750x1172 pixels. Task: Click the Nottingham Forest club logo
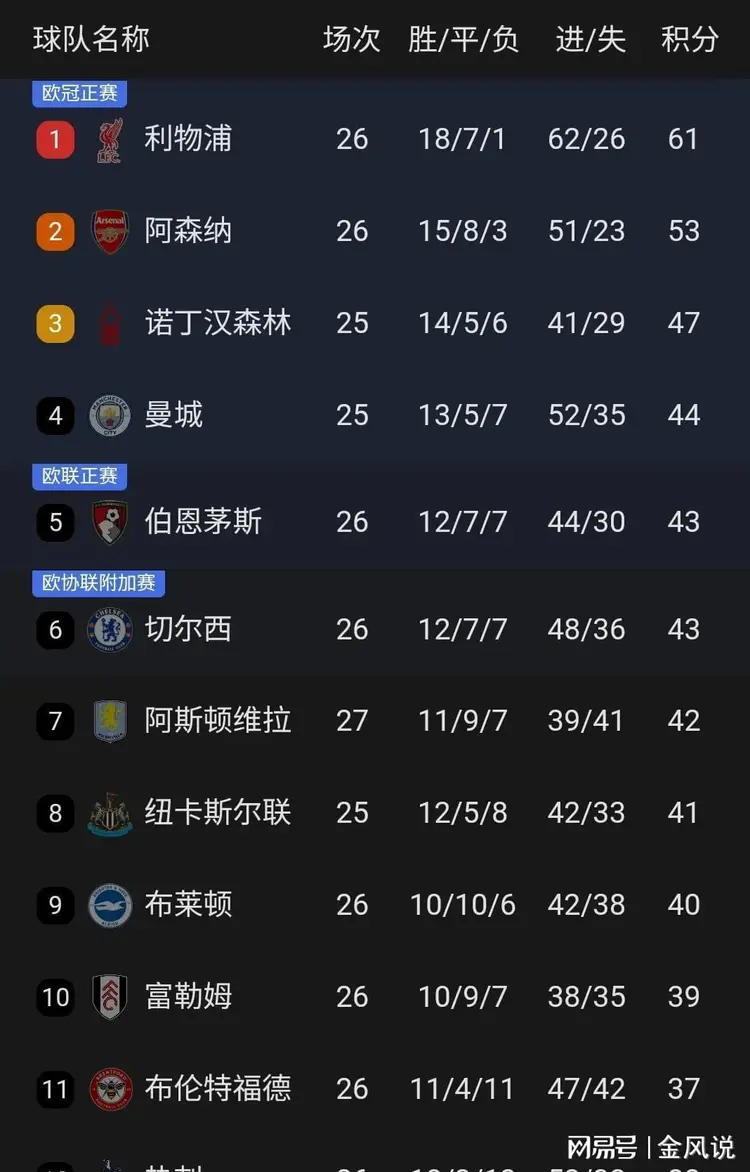coord(109,323)
